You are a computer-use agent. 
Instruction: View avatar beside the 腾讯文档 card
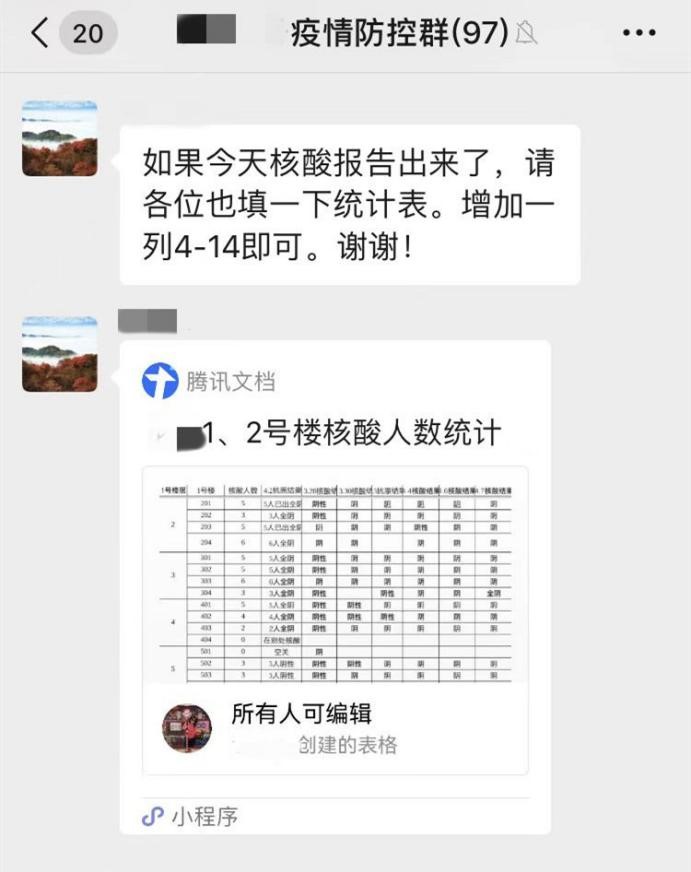click(x=60, y=354)
